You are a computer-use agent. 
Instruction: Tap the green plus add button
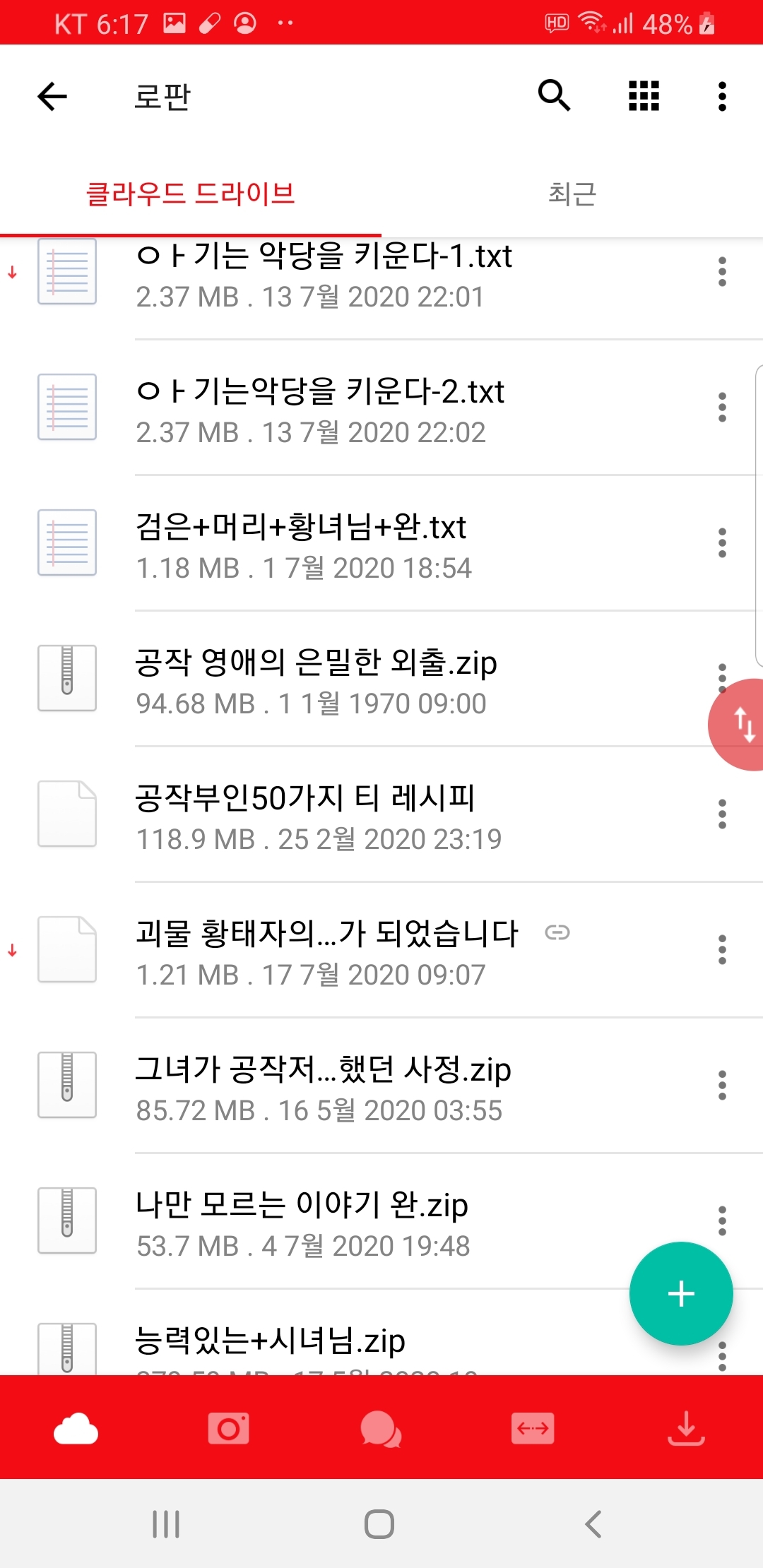click(x=680, y=1293)
